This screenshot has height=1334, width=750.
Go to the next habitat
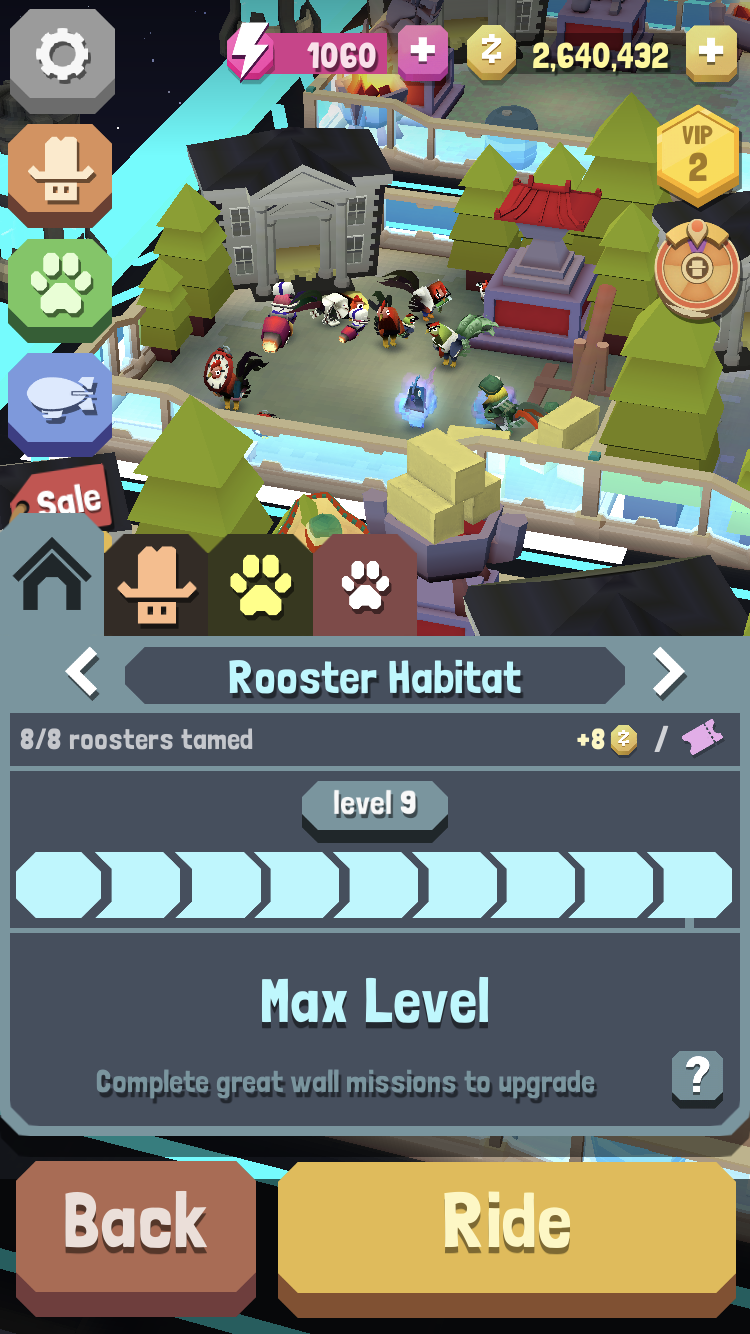(x=668, y=675)
